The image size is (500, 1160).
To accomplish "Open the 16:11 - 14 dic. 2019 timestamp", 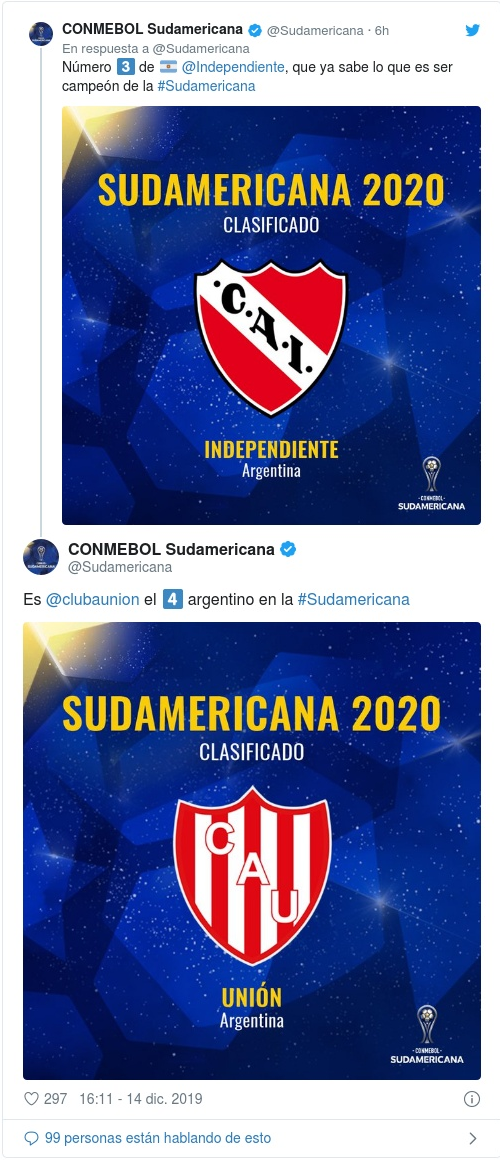I will pyautogui.click(x=141, y=1099).
